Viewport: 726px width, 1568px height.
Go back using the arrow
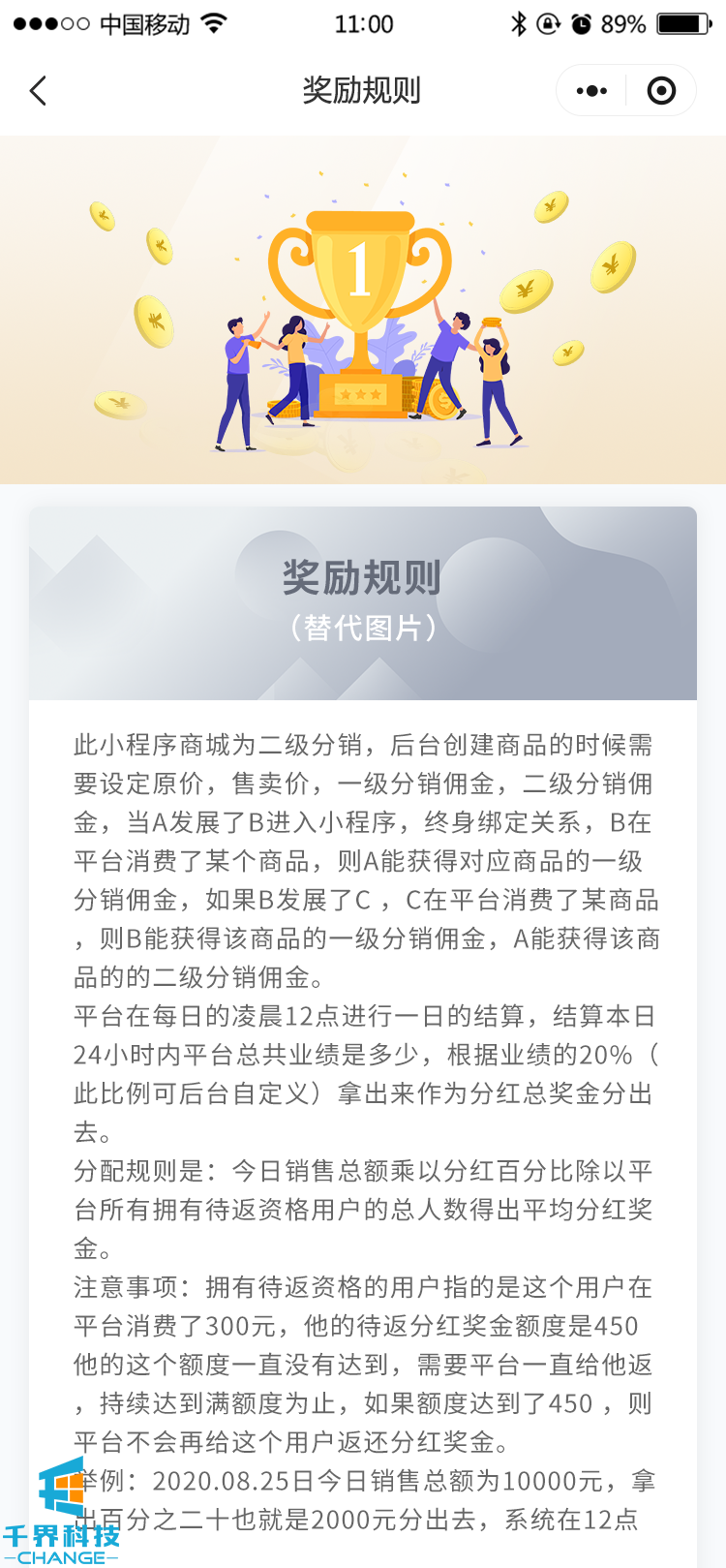pyautogui.click(x=39, y=91)
